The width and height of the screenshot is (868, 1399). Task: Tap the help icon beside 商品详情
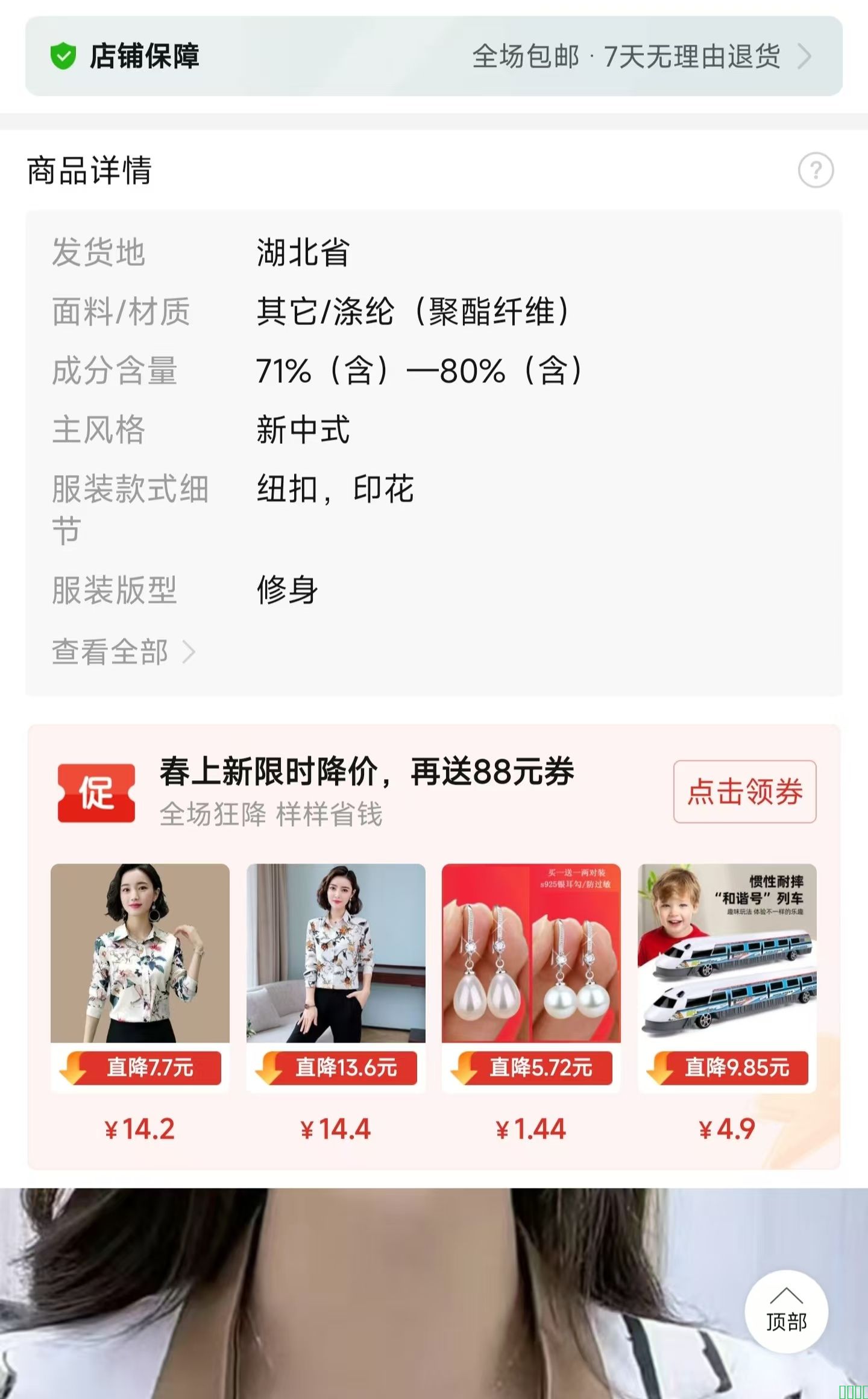pyautogui.click(x=816, y=171)
